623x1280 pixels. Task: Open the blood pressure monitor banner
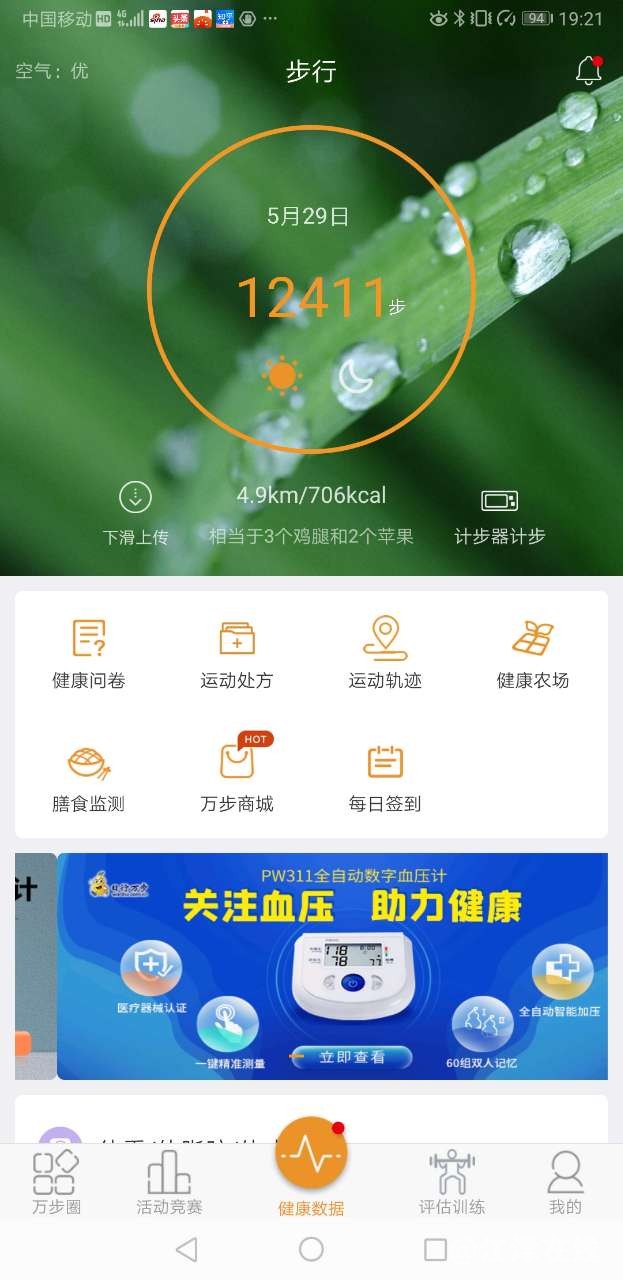click(332, 966)
